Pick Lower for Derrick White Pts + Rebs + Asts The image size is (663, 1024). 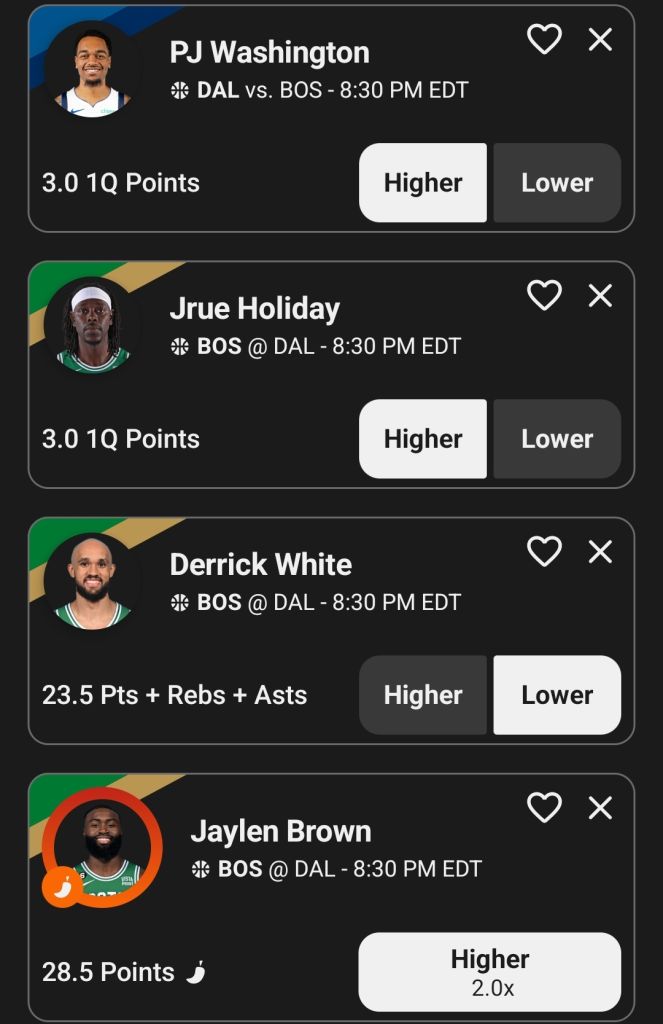point(557,695)
